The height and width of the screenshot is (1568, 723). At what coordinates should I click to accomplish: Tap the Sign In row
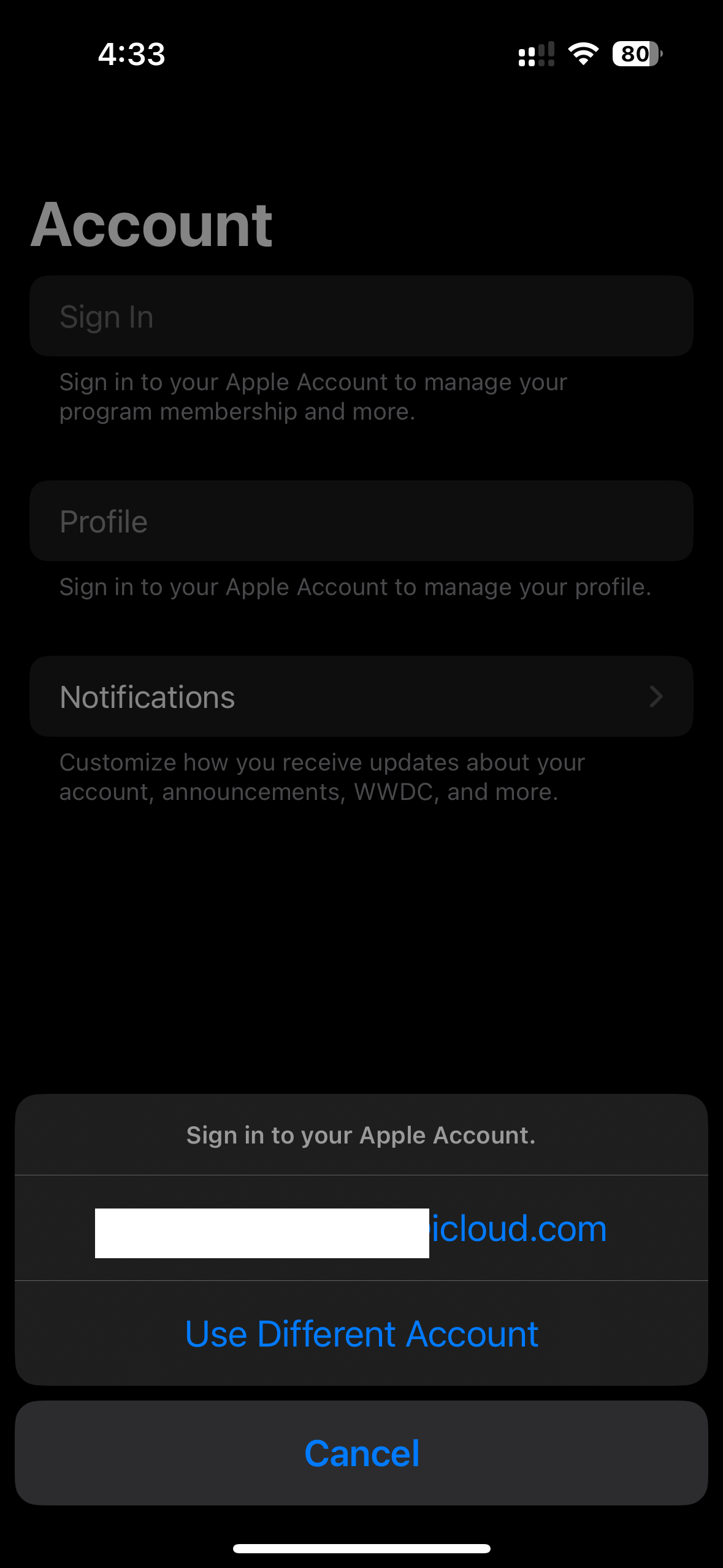pos(361,316)
